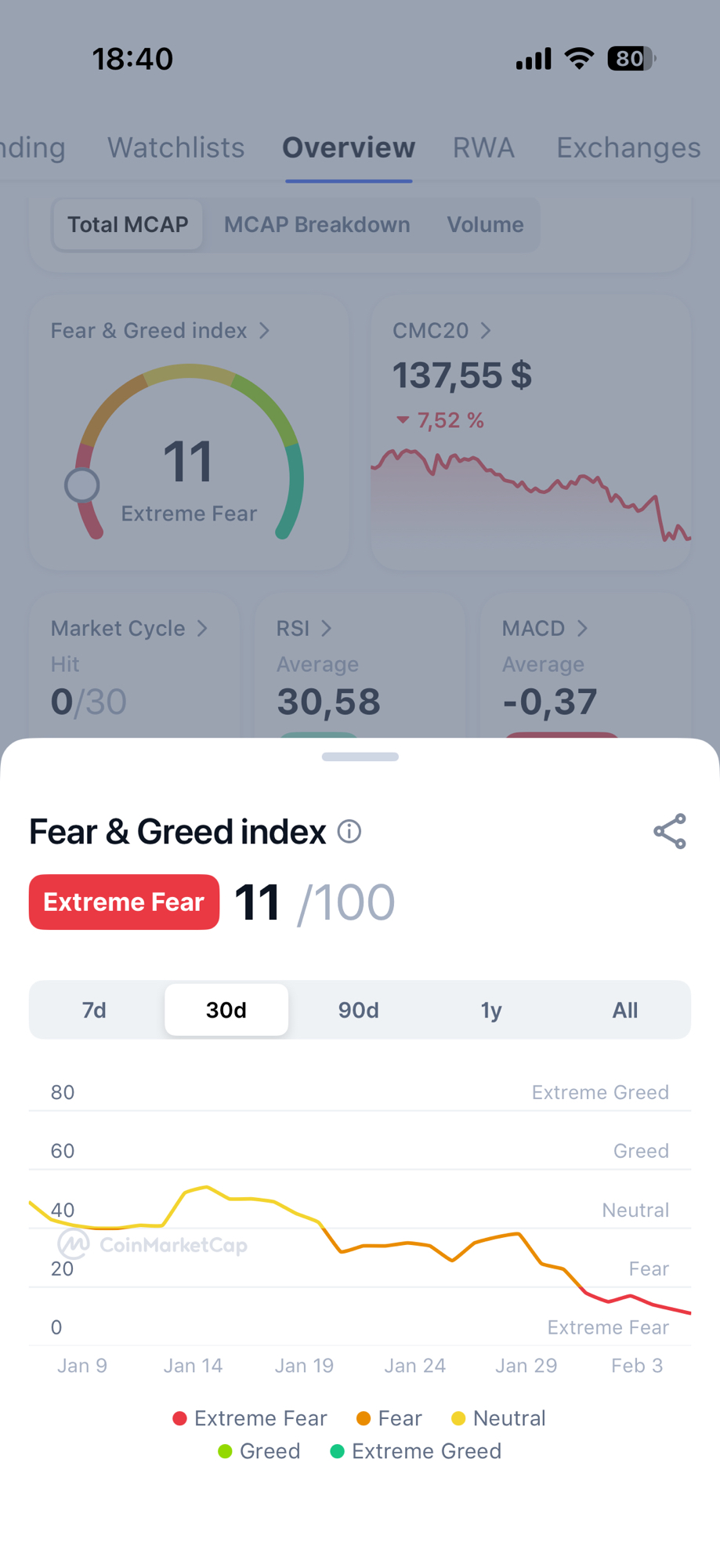The height and width of the screenshot is (1568, 720).
Task: Share the Fear & Greed index
Action: [670, 831]
